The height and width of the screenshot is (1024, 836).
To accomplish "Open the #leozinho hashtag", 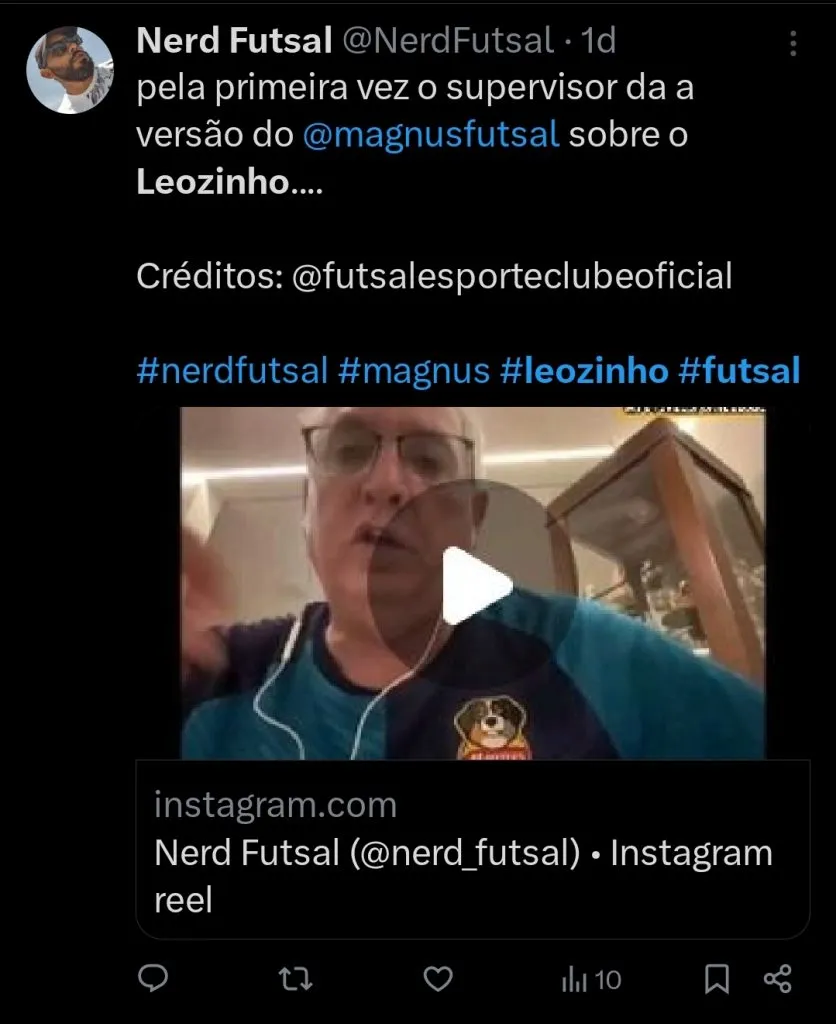I will click(583, 371).
